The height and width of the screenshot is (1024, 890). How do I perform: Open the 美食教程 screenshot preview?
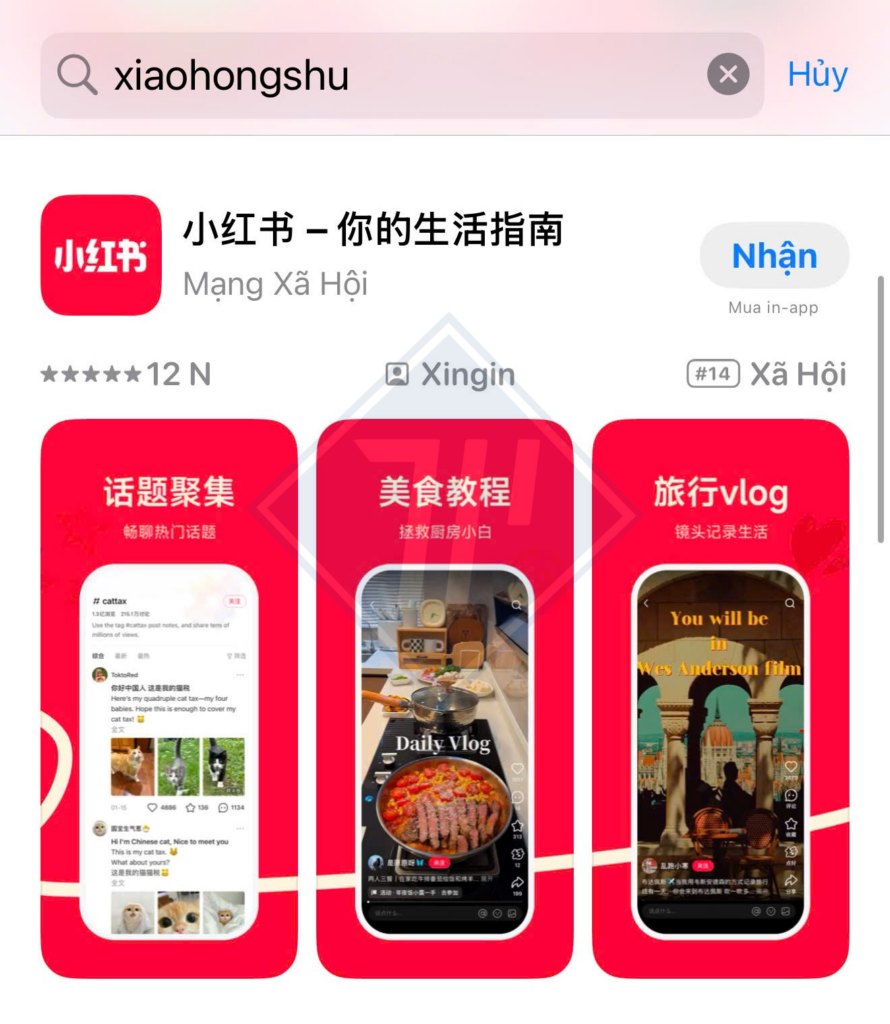[x=444, y=698]
